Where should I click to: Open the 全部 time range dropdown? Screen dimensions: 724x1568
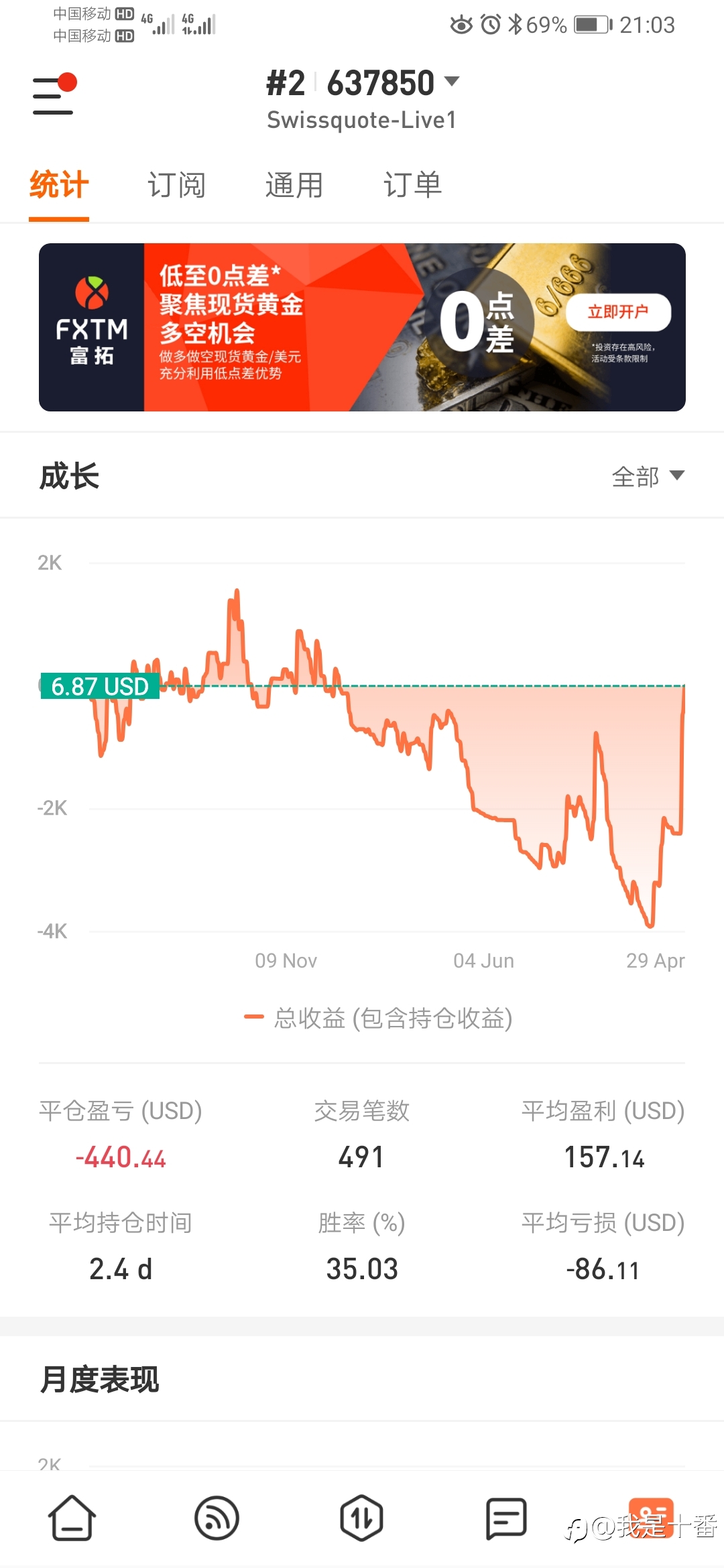(648, 476)
